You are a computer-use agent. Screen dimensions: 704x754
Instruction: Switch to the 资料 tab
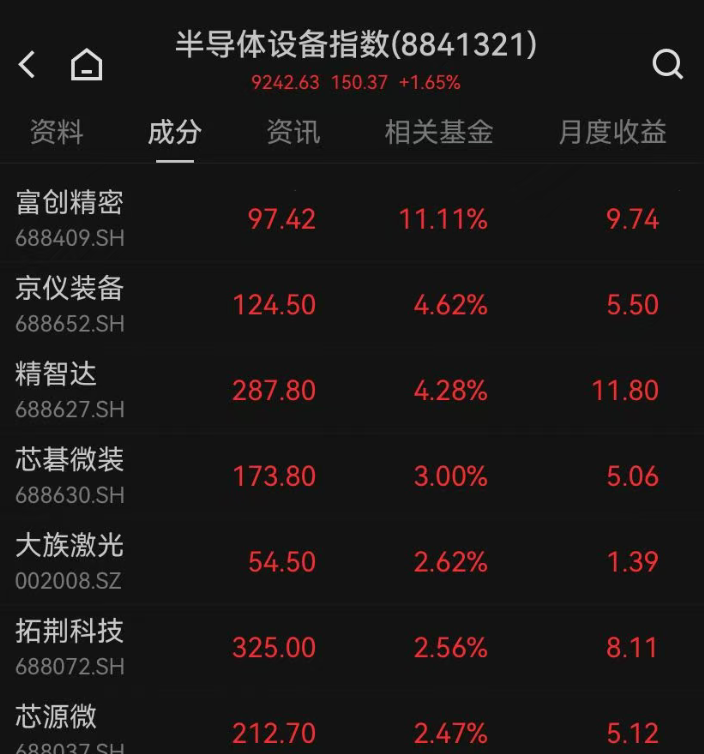[57, 132]
